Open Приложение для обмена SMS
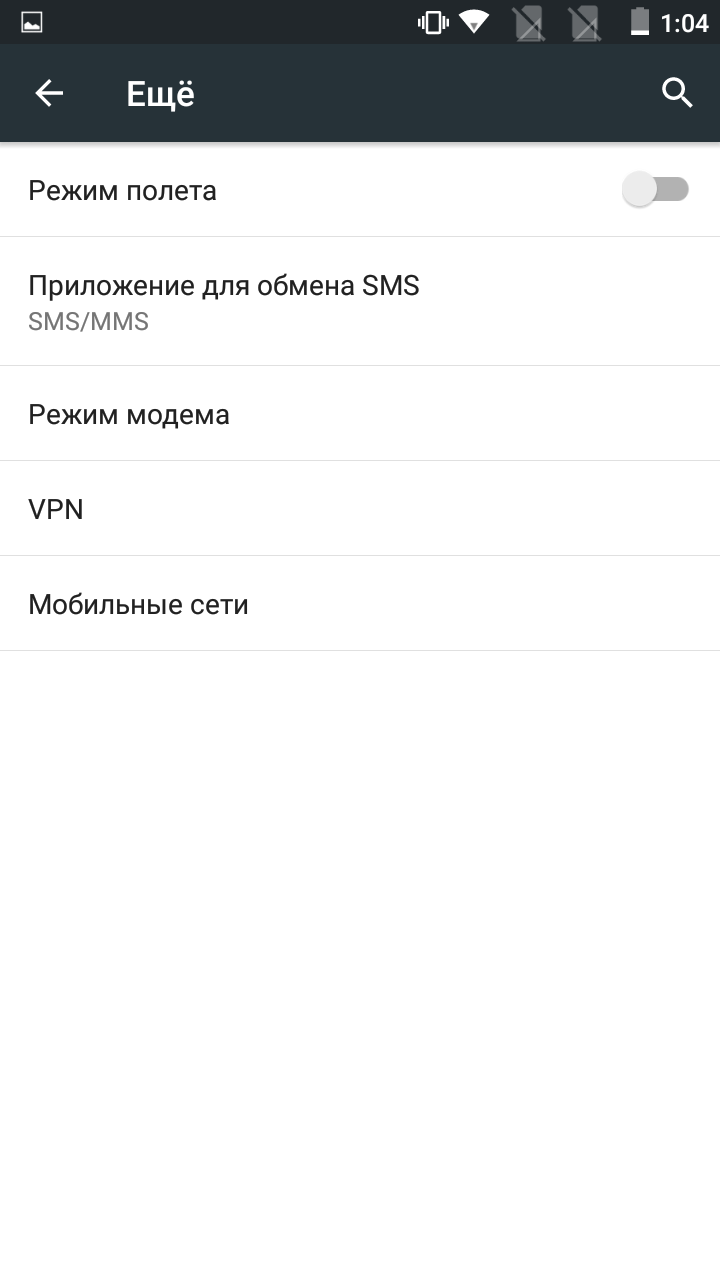720x1280 pixels. point(360,302)
